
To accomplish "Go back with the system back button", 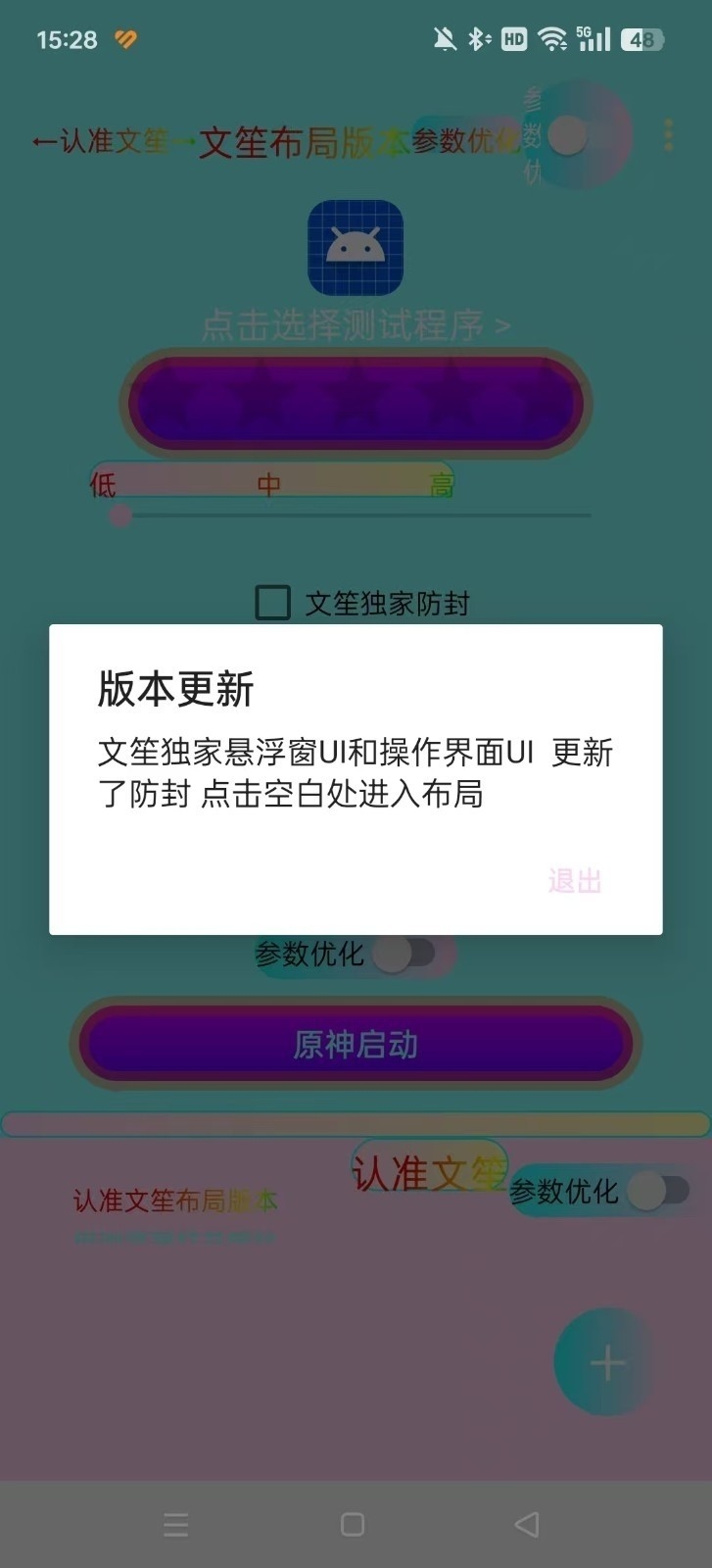I will (527, 1524).
